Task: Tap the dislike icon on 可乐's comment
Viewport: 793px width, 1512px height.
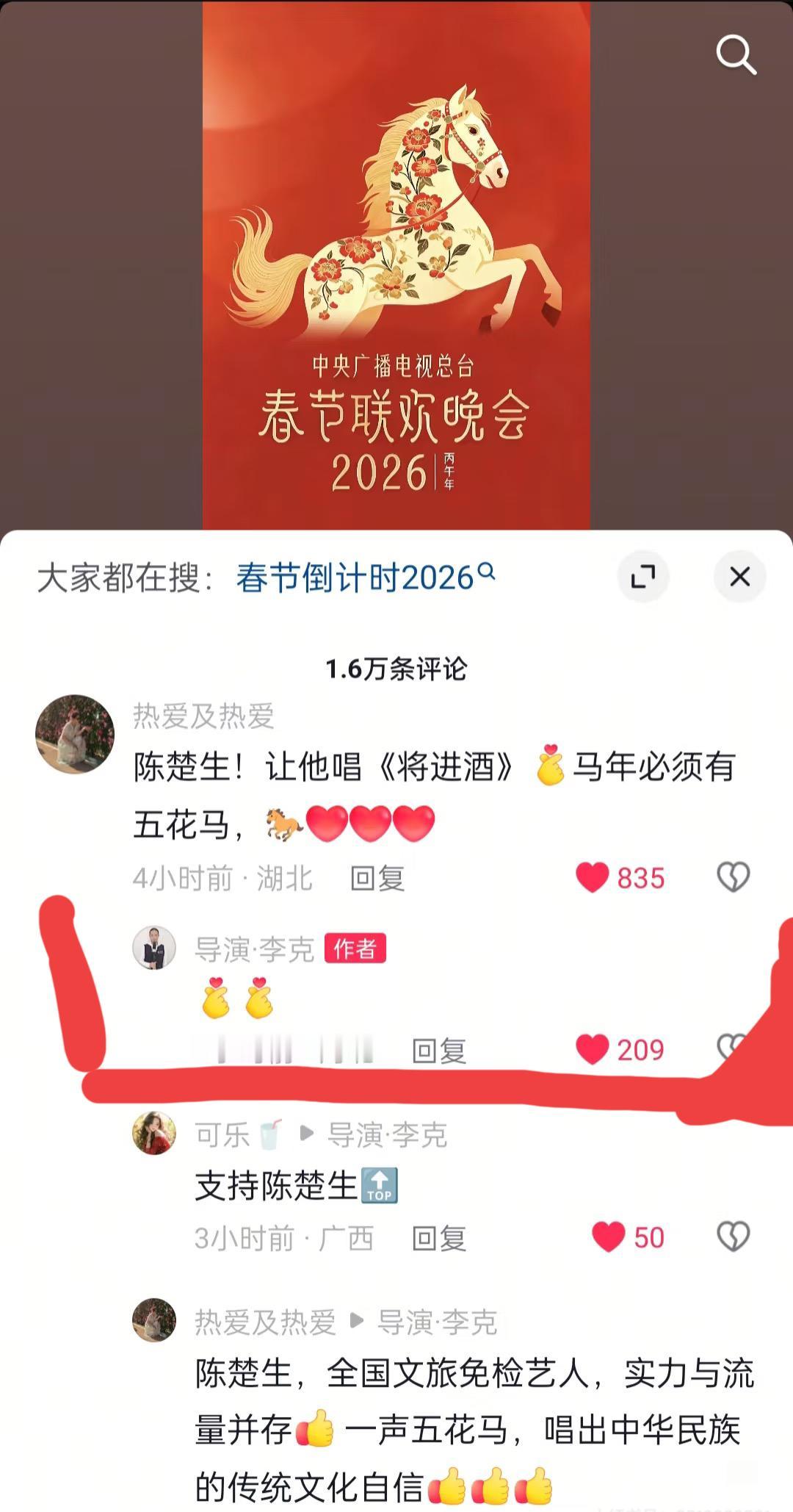Action: pyautogui.click(x=732, y=1236)
